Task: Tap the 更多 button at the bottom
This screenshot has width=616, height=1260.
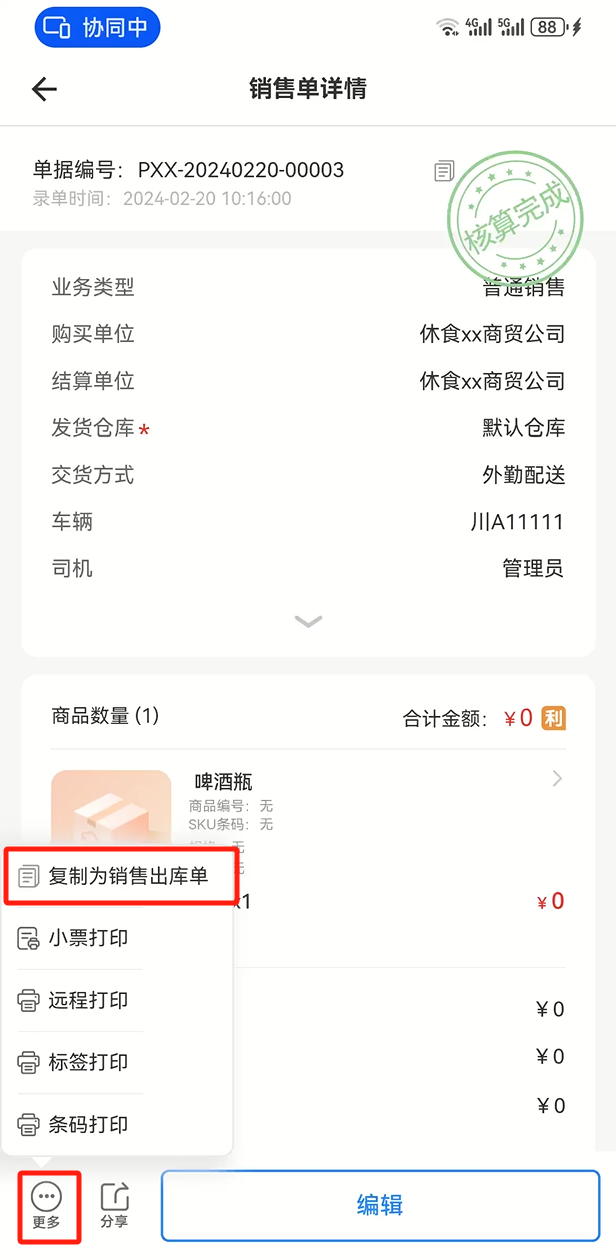Action: (x=47, y=1205)
